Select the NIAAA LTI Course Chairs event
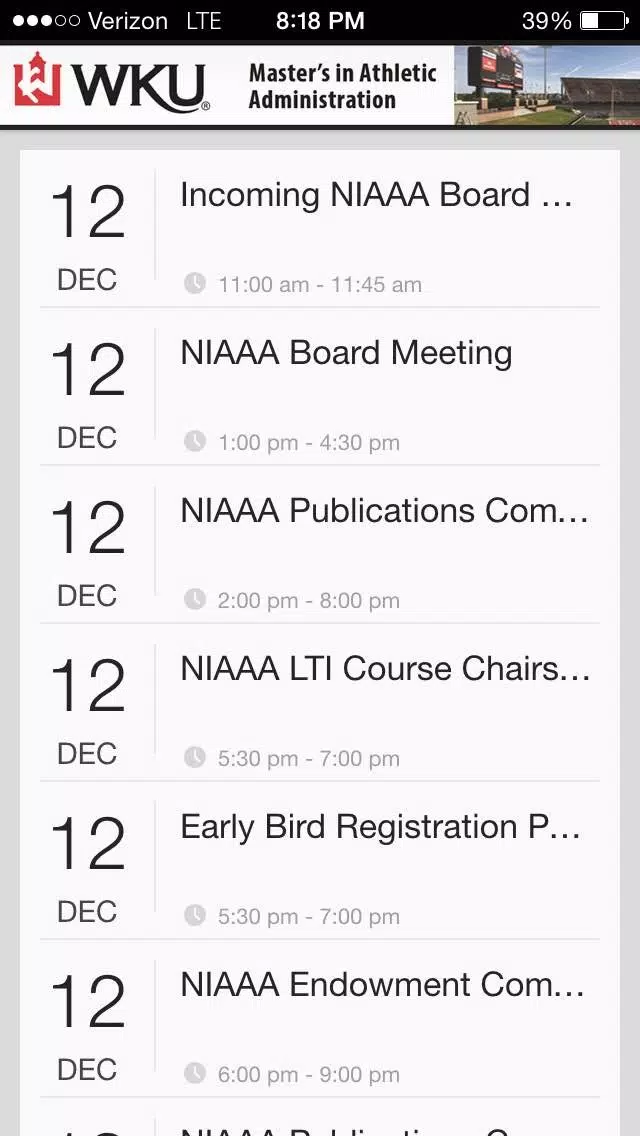This screenshot has height=1136, width=640. pyautogui.click(x=320, y=702)
